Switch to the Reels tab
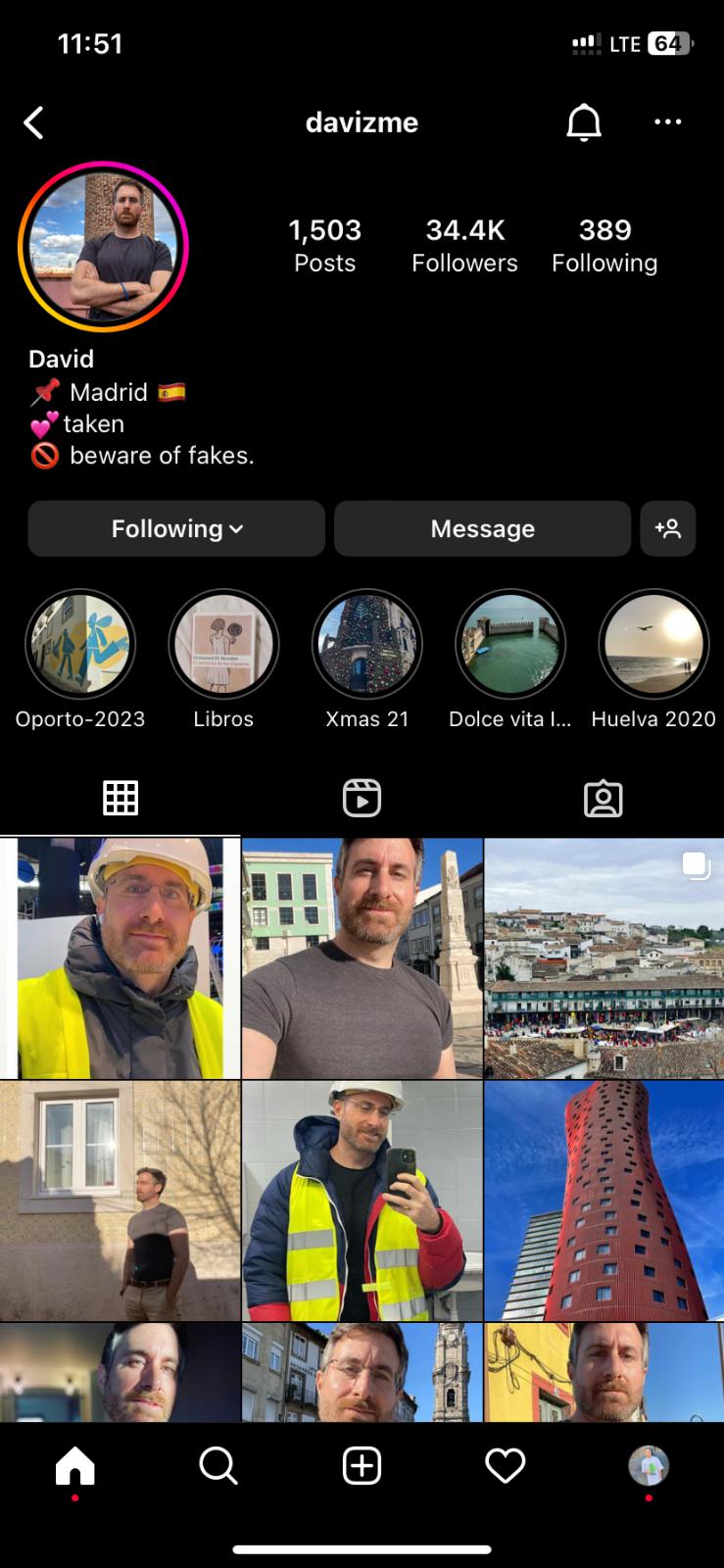724x1568 pixels. pos(362,799)
